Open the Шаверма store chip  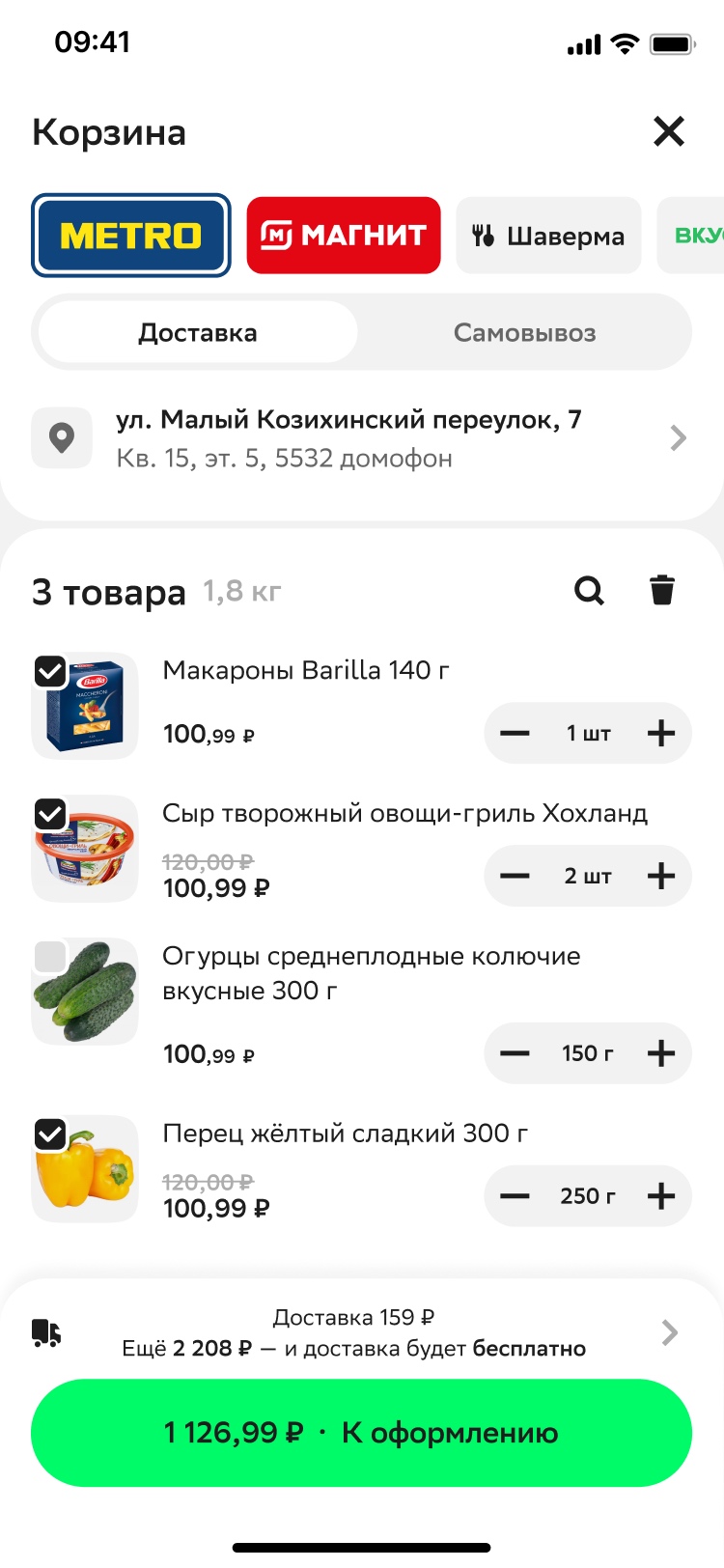pos(548,236)
